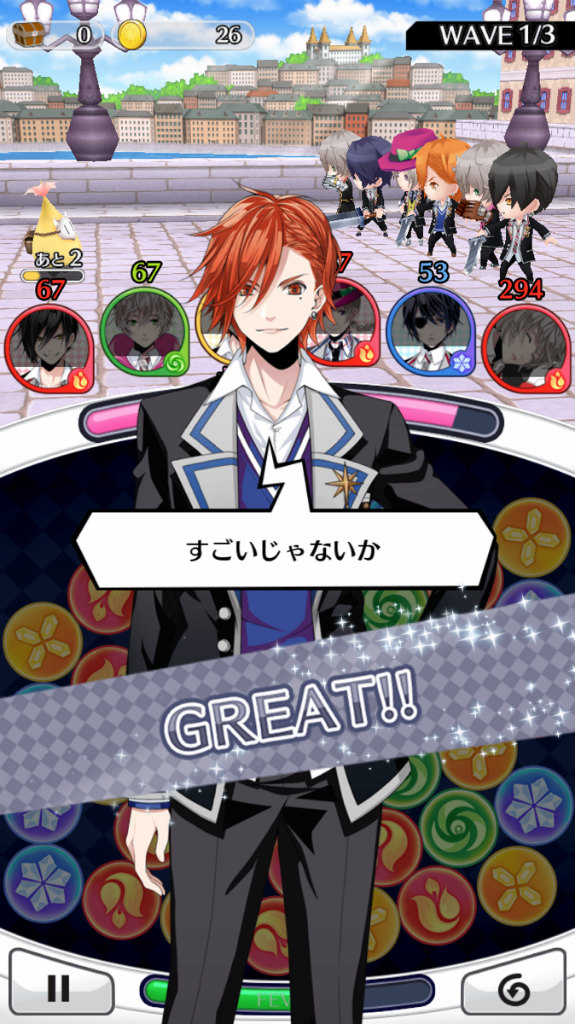Select the pink-hat character portrait
Viewport: 575px width, 1024px height.
pos(345,323)
